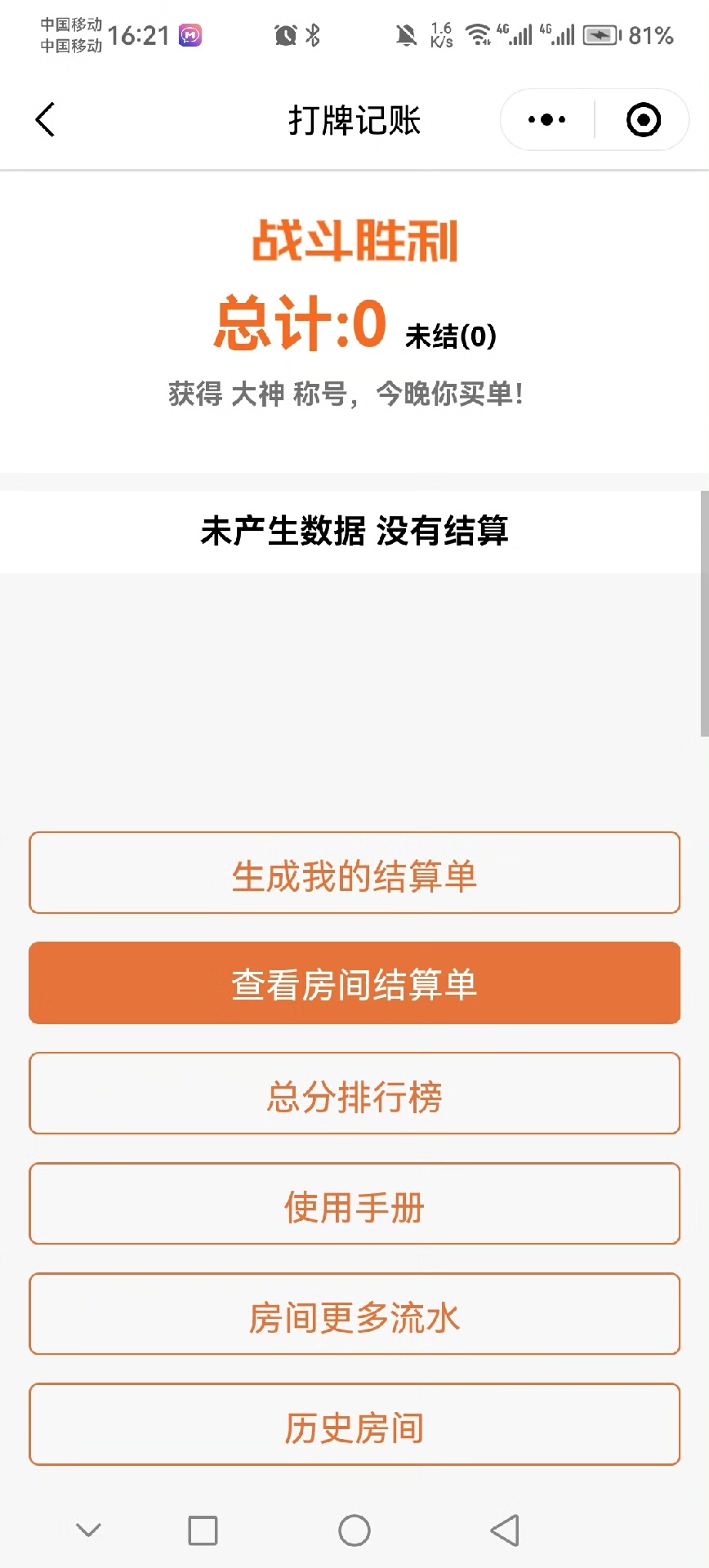
Task: Go back from 打牌记账 page
Action: coord(46,120)
